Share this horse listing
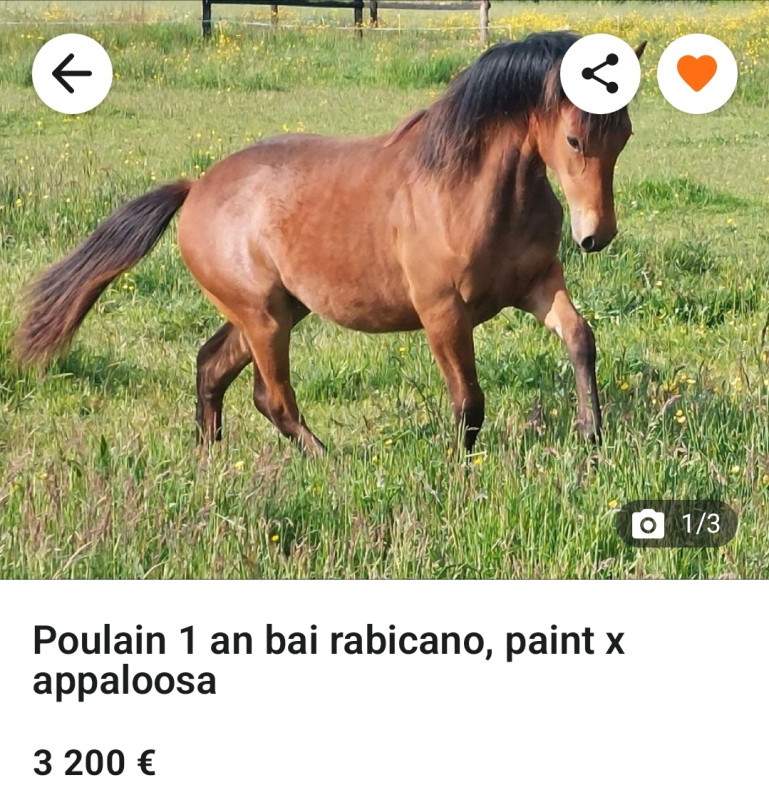769x800 pixels. (x=600, y=74)
